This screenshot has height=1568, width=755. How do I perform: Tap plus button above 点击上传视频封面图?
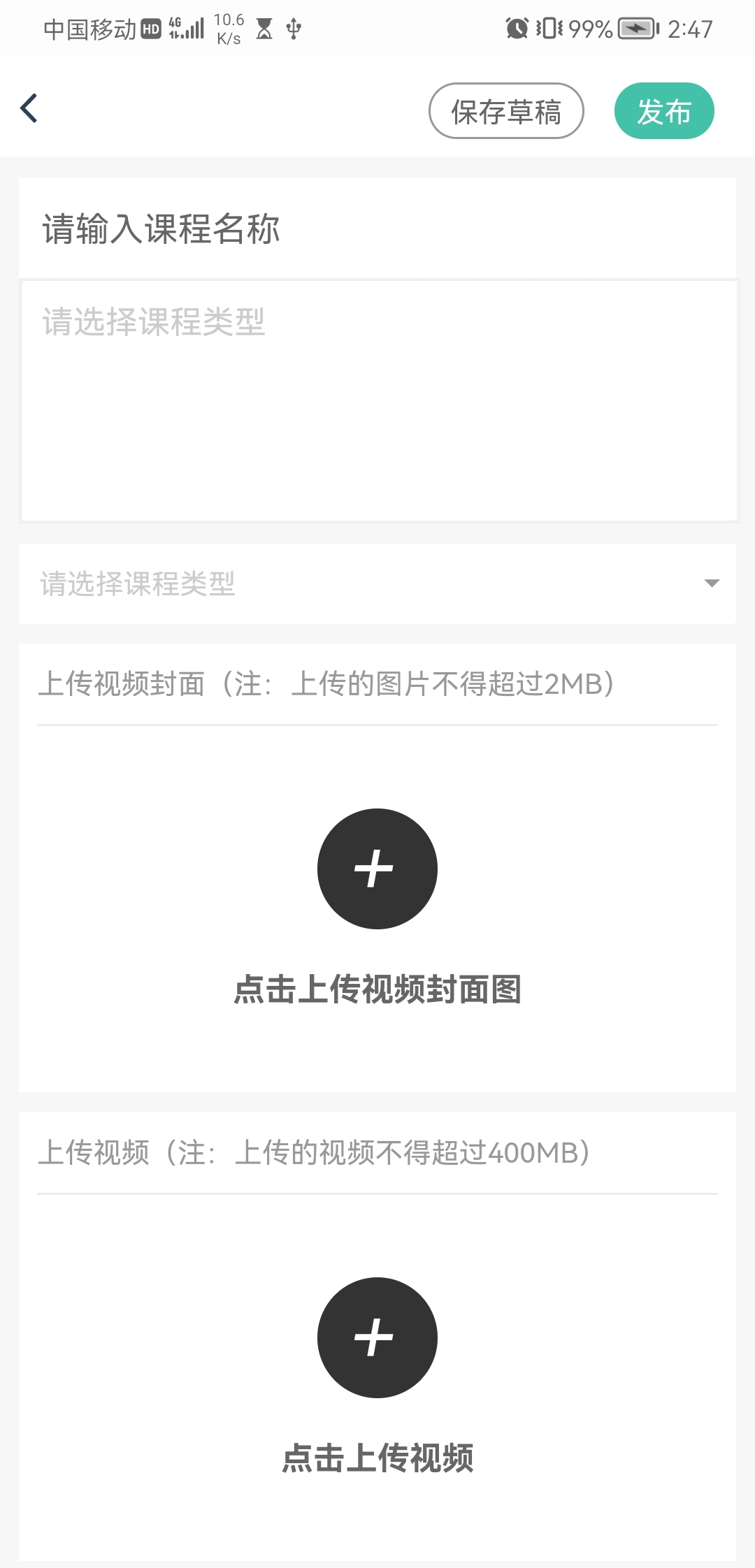click(377, 869)
